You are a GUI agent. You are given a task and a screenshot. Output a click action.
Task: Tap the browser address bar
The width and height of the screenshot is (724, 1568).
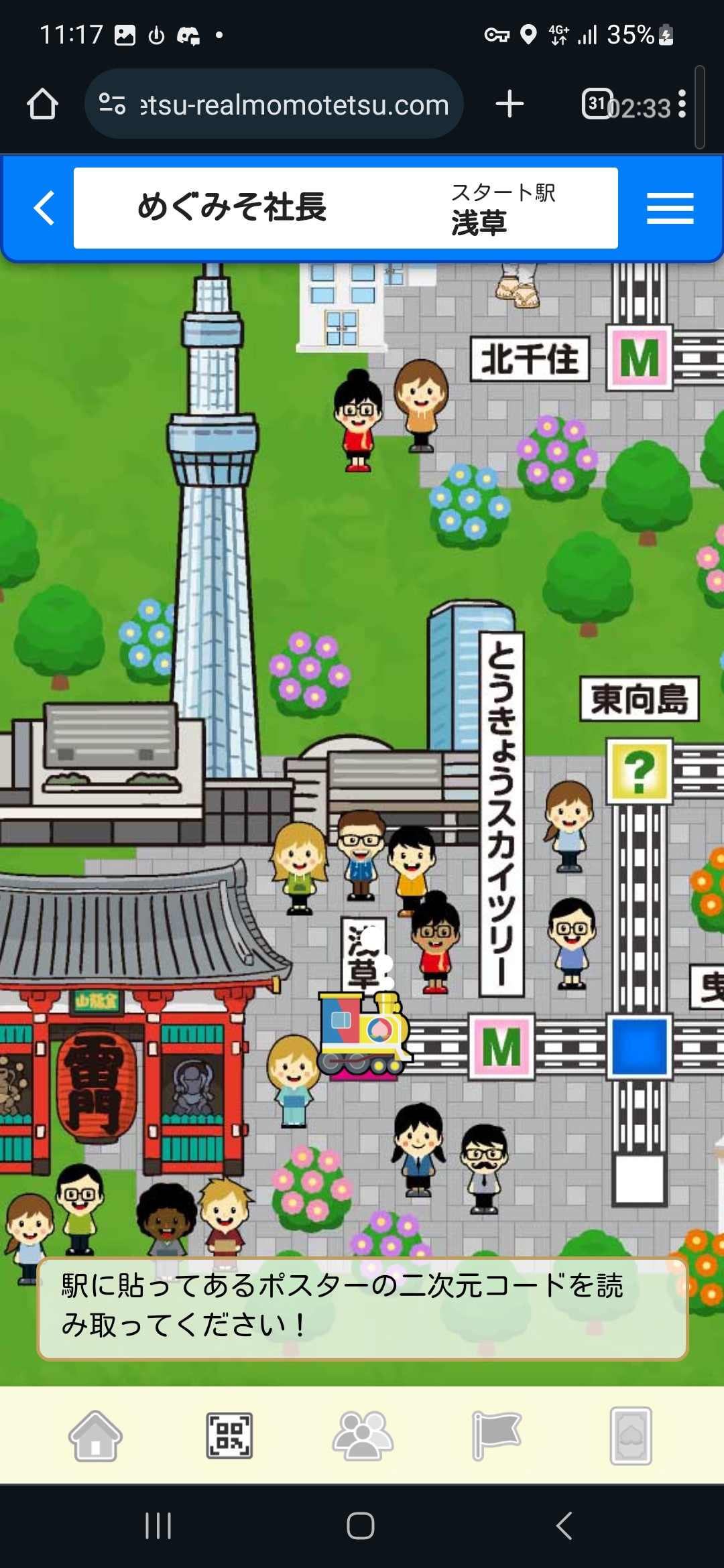274,105
